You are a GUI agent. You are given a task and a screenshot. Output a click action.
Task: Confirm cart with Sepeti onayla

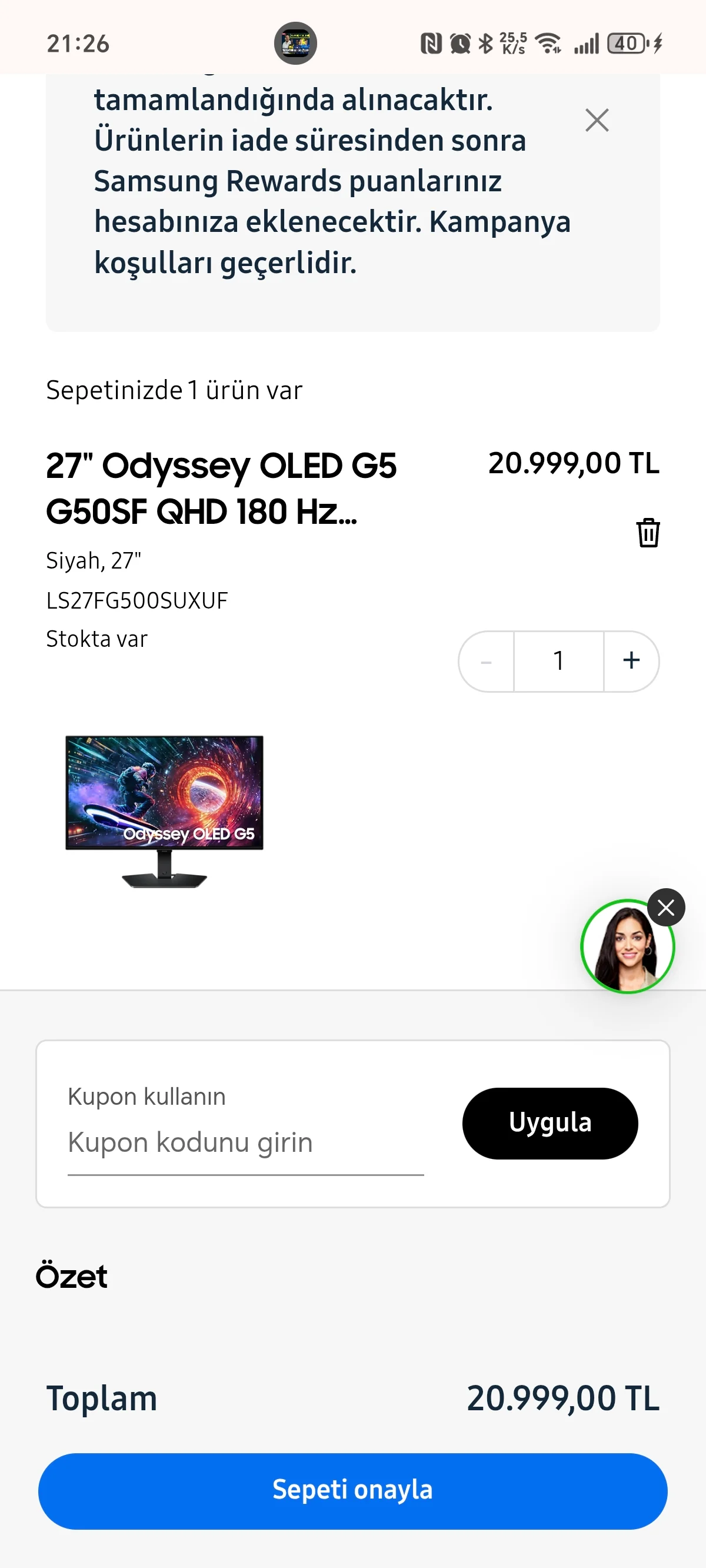pos(352,1491)
